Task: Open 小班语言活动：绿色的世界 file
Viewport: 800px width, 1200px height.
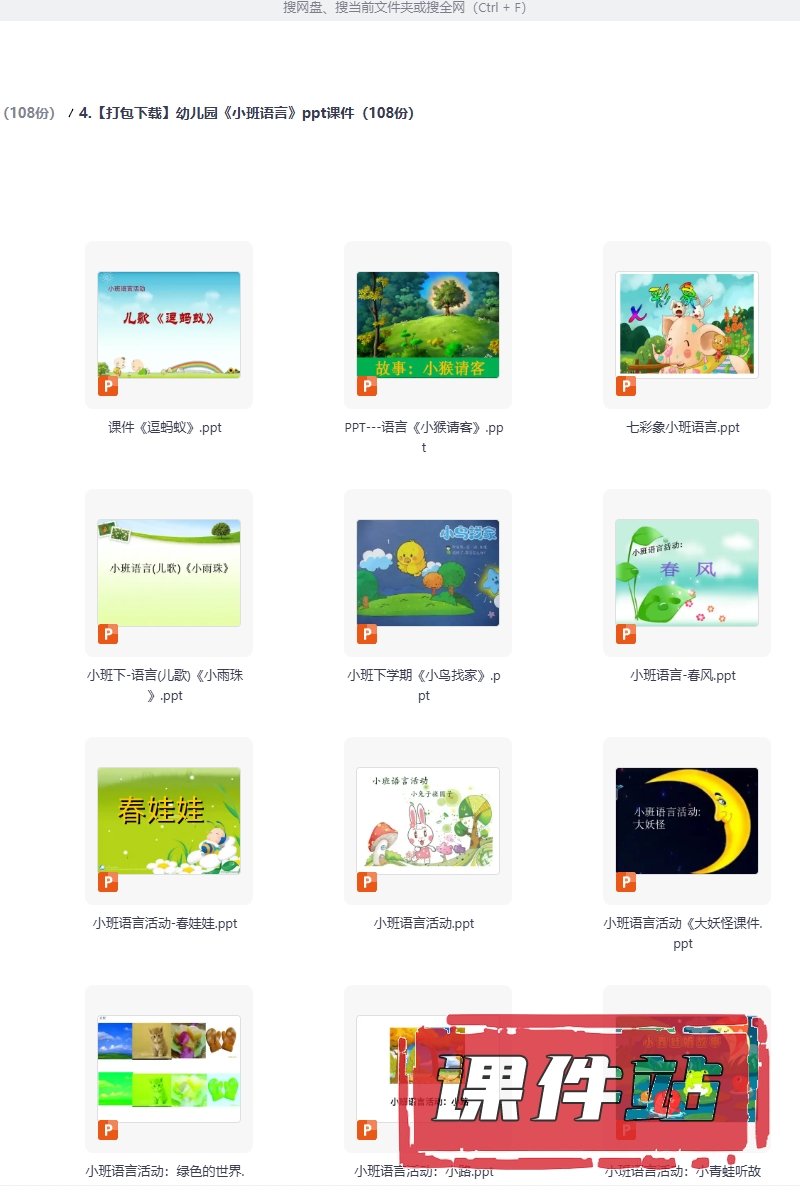Action: pyautogui.click(x=168, y=1068)
